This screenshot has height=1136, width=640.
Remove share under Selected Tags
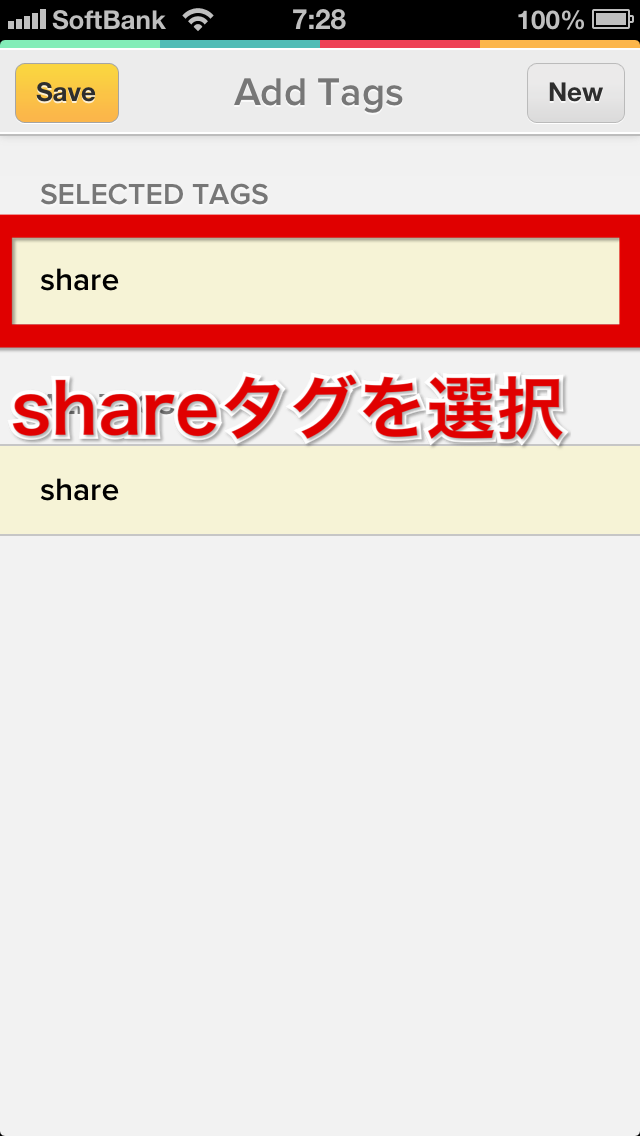pos(316,281)
